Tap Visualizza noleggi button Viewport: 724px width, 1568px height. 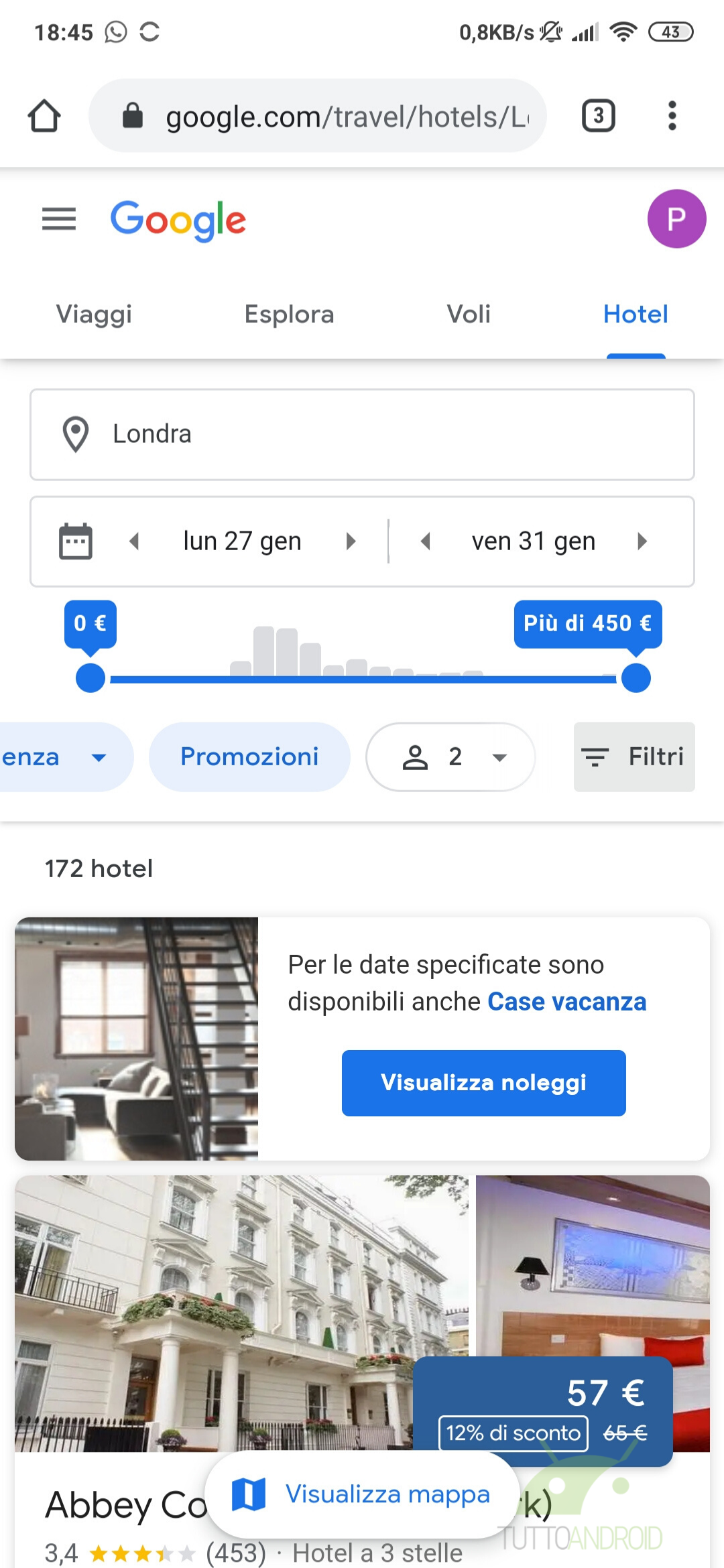click(x=483, y=1083)
